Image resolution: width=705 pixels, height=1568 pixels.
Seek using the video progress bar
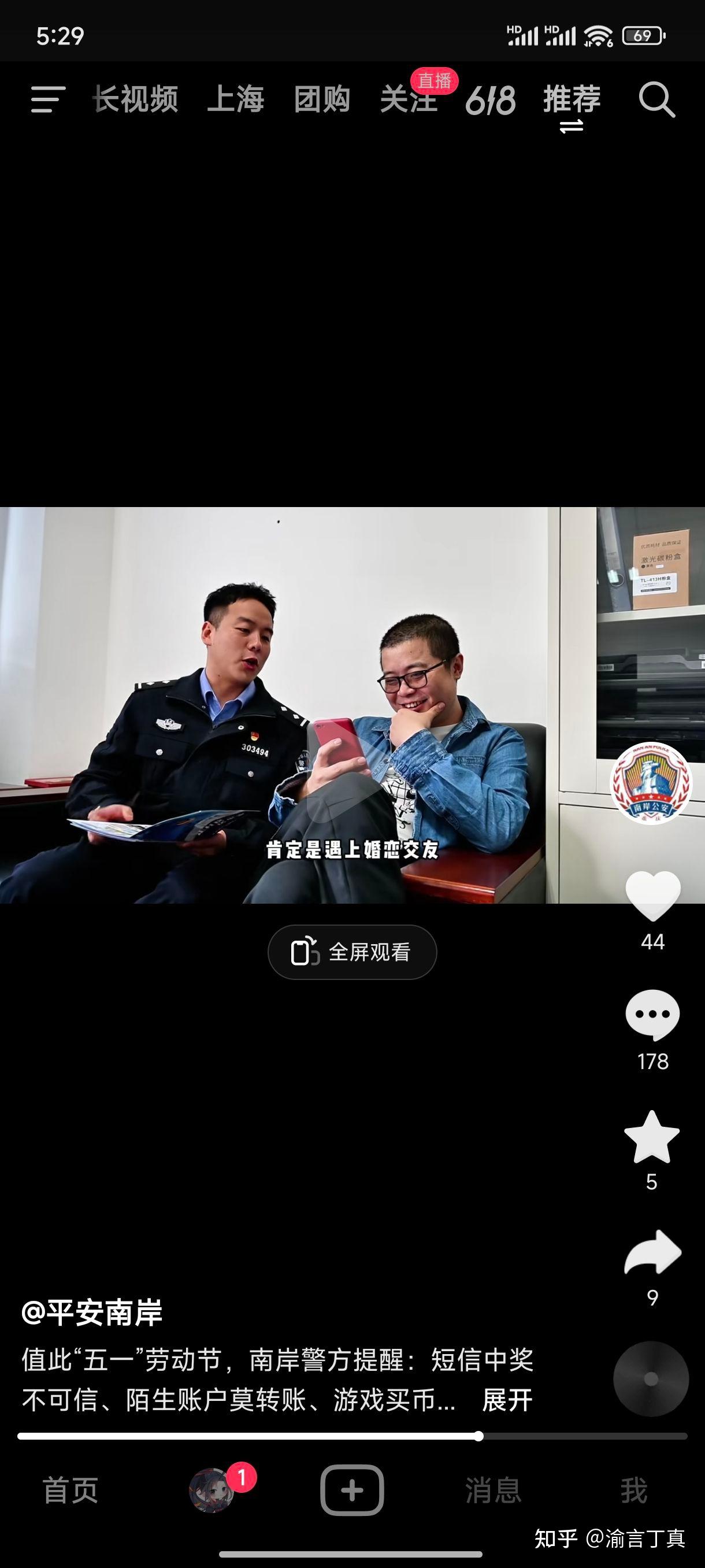click(x=352, y=1437)
